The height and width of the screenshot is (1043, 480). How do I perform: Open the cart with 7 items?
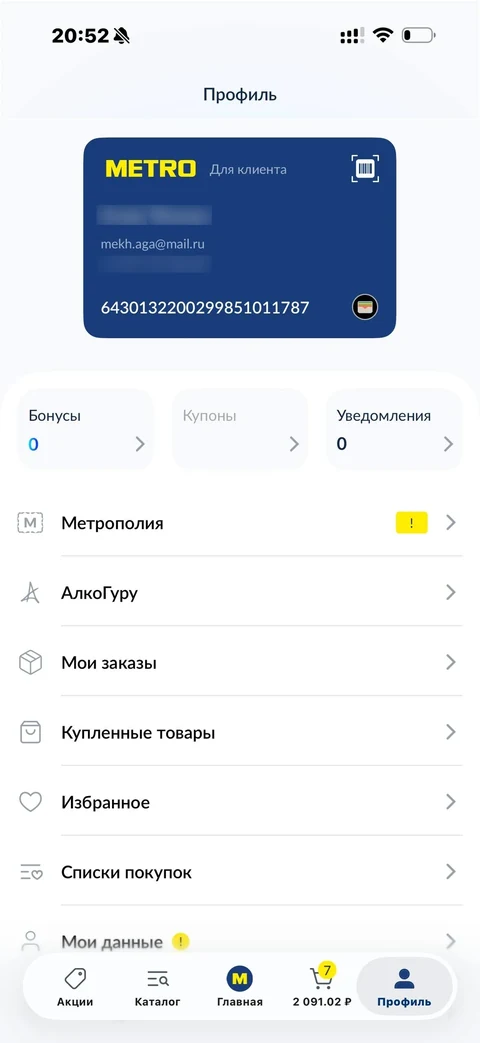point(322,987)
